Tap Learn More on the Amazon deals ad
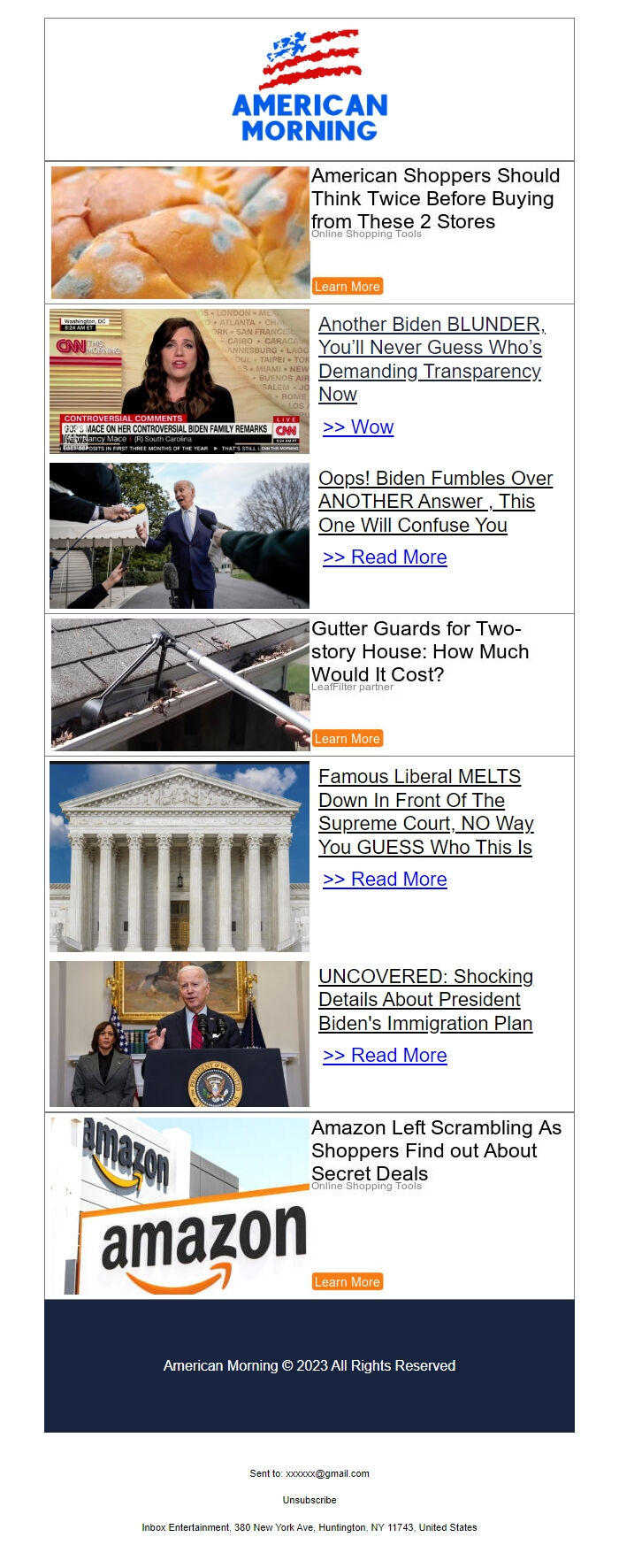The height and width of the screenshot is (1568, 619). [347, 1282]
